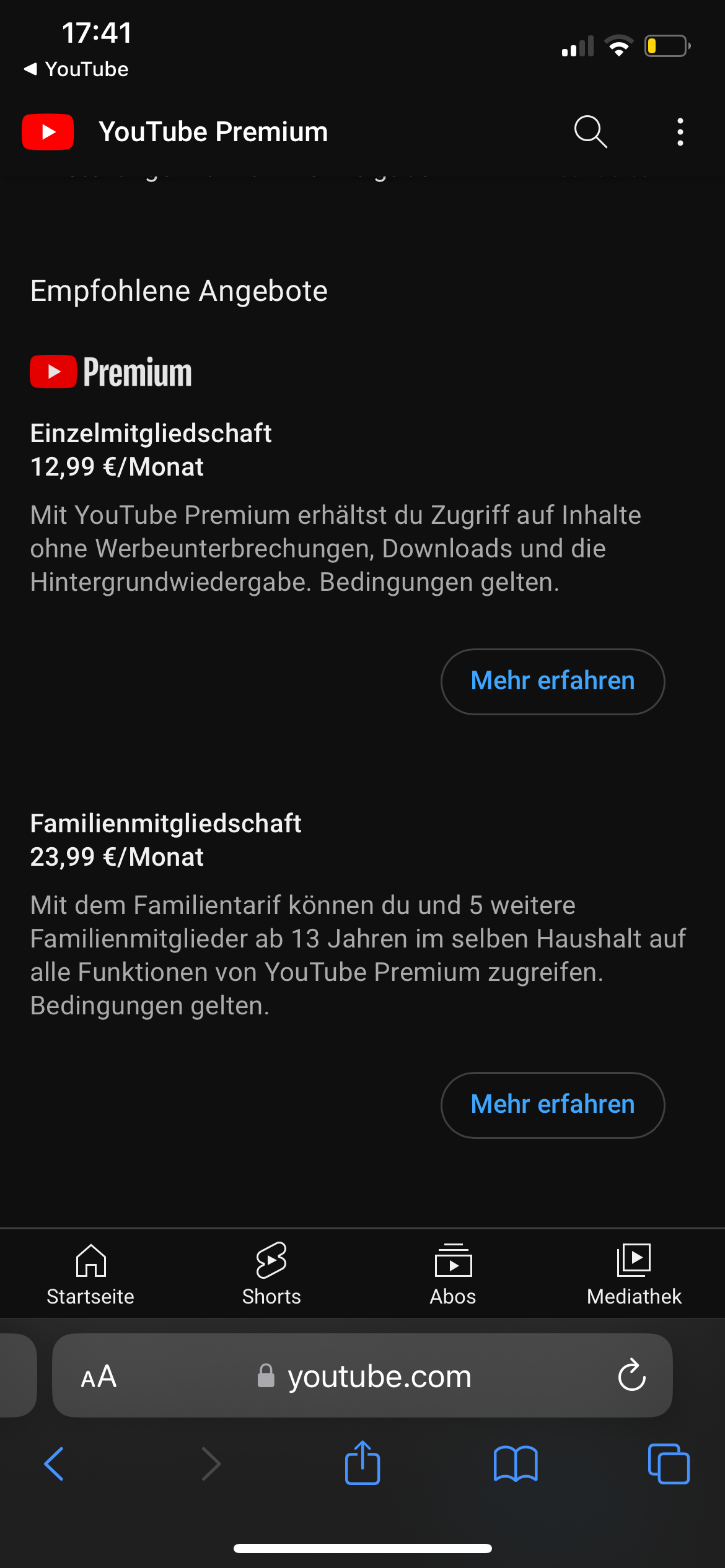Open the Abos tab
The image size is (725, 1568).
(453, 1274)
